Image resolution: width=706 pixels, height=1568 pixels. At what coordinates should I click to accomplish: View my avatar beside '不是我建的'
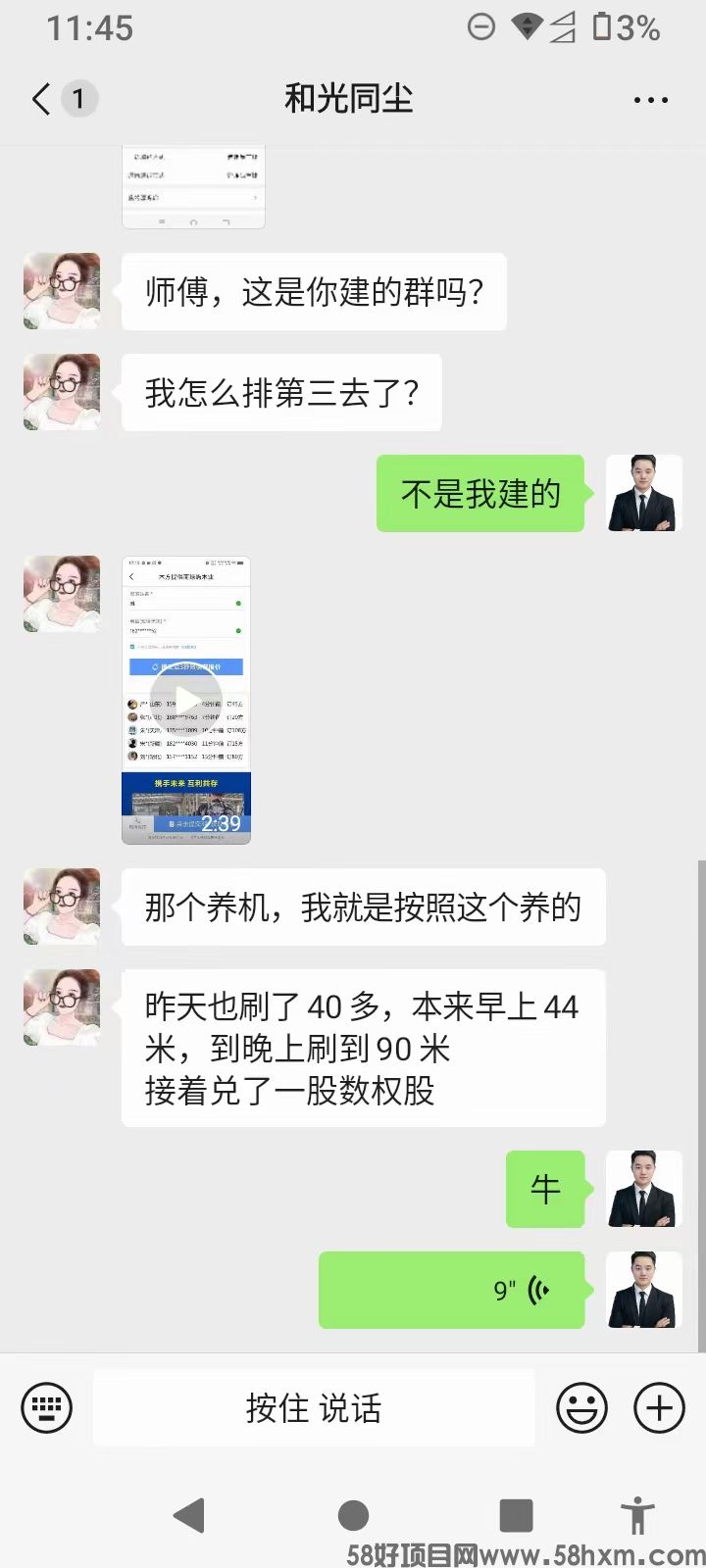click(x=643, y=493)
